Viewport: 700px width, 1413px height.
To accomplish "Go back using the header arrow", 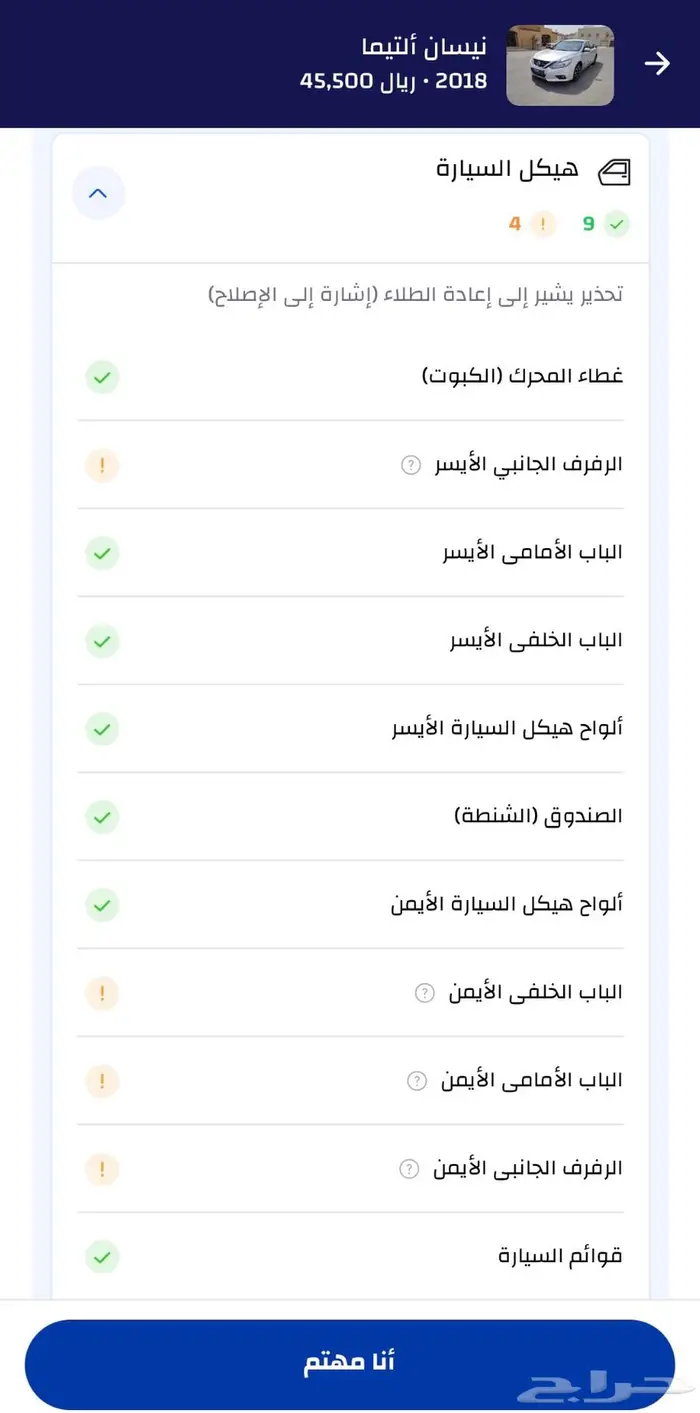I will [x=656, y=64].
